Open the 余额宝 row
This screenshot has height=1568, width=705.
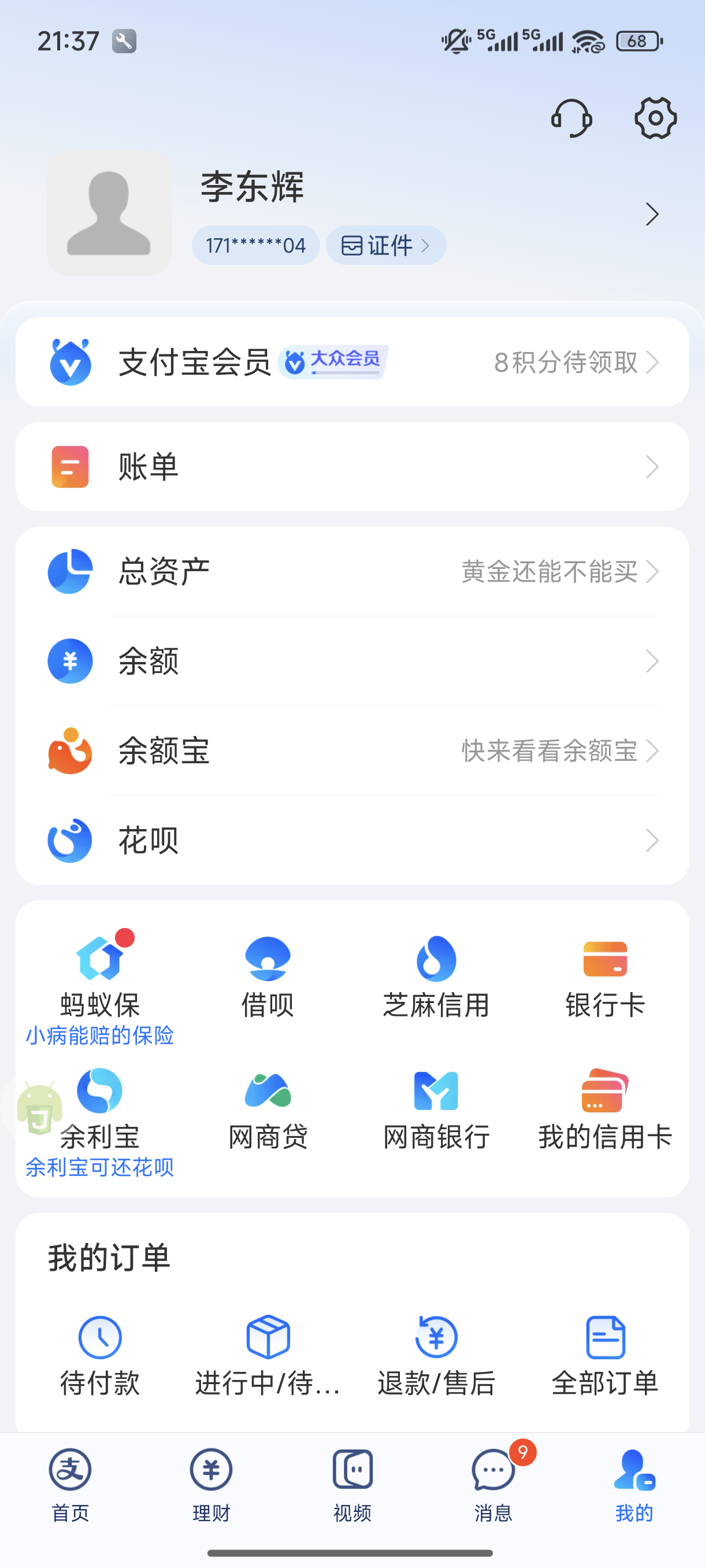click(x=352, y=750)
